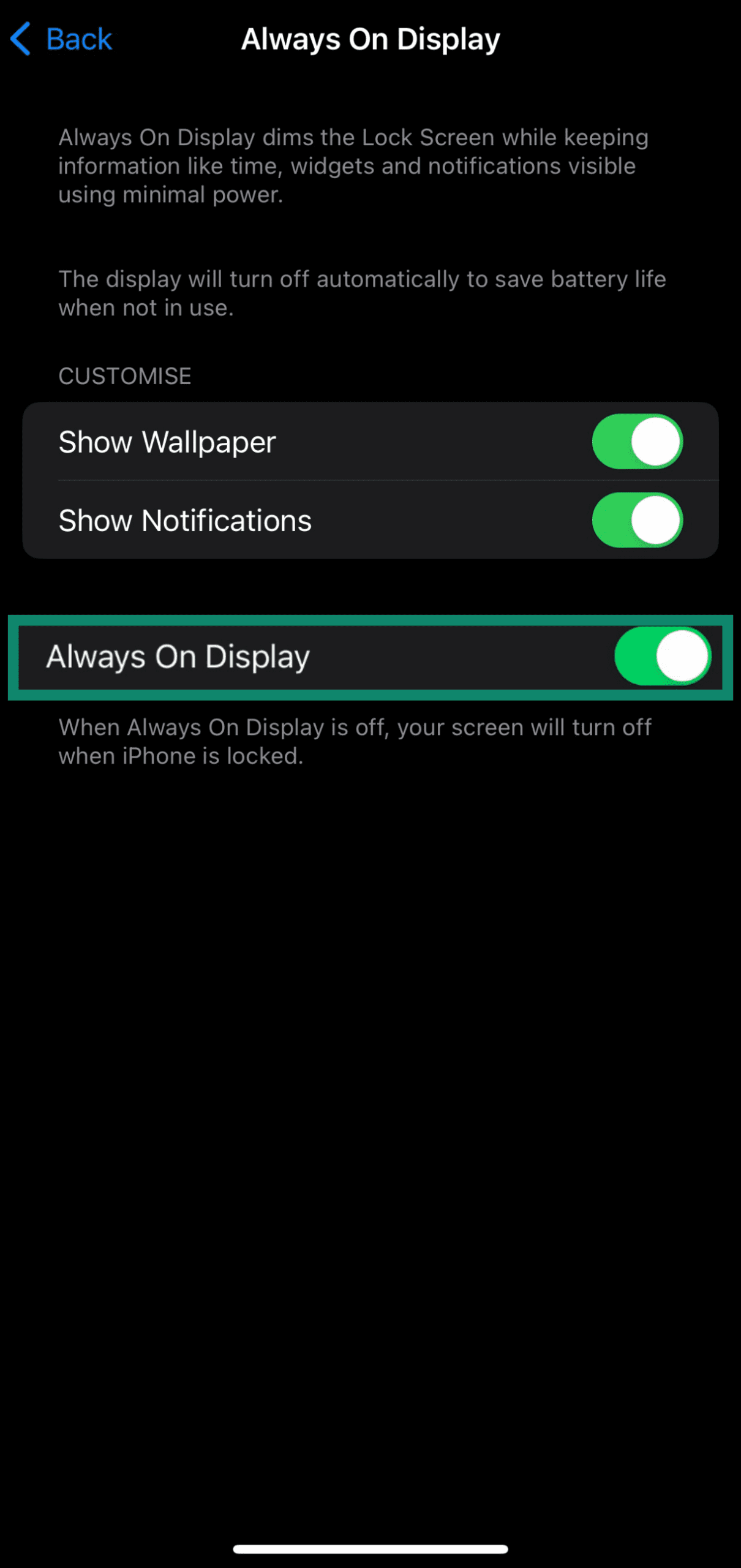
Task: Tap the Lock Screen dimming description paragraph
Action: click(x=352, y=165)
